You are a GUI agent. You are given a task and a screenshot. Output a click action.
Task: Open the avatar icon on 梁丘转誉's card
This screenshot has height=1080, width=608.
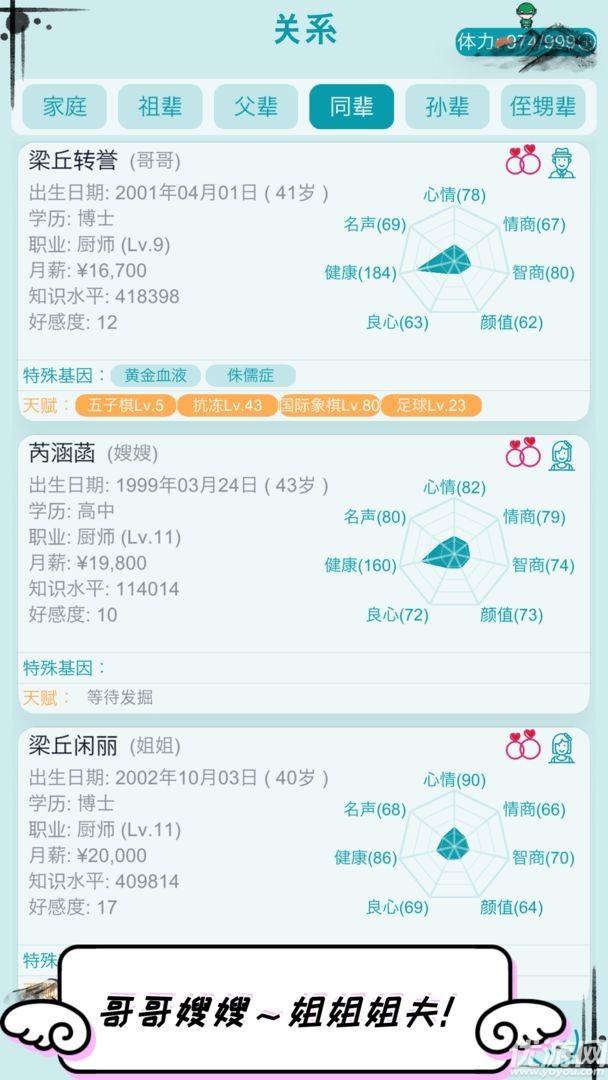coord(562,162)
